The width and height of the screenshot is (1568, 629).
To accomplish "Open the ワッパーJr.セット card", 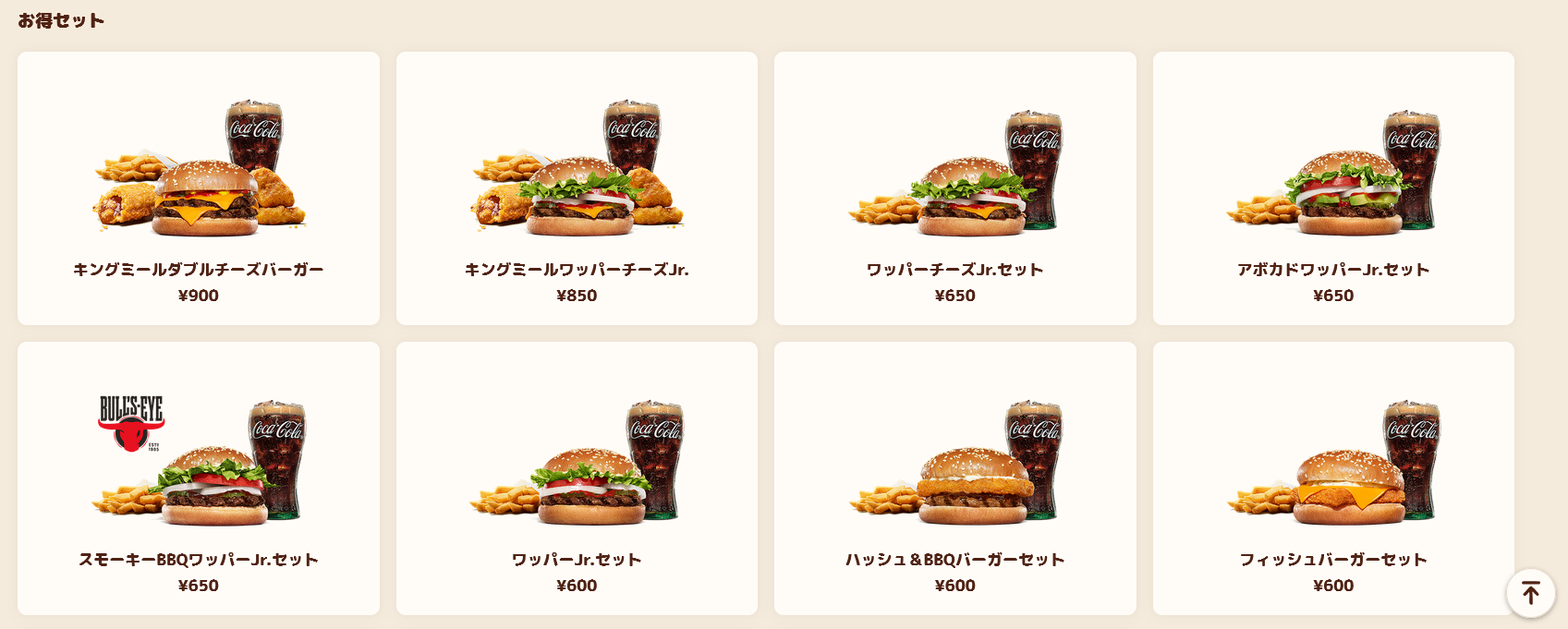I will pos(577,478).
